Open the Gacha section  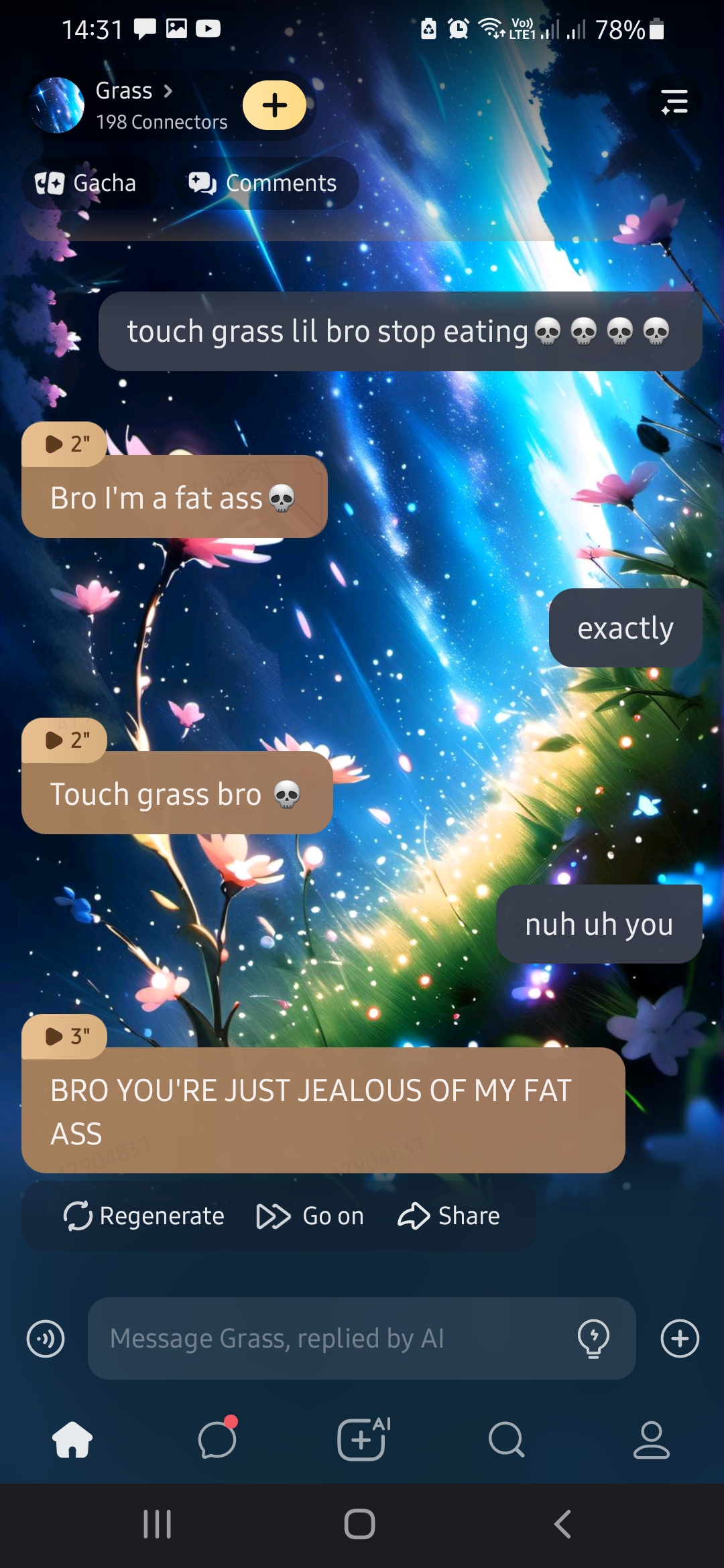point(86,183)
